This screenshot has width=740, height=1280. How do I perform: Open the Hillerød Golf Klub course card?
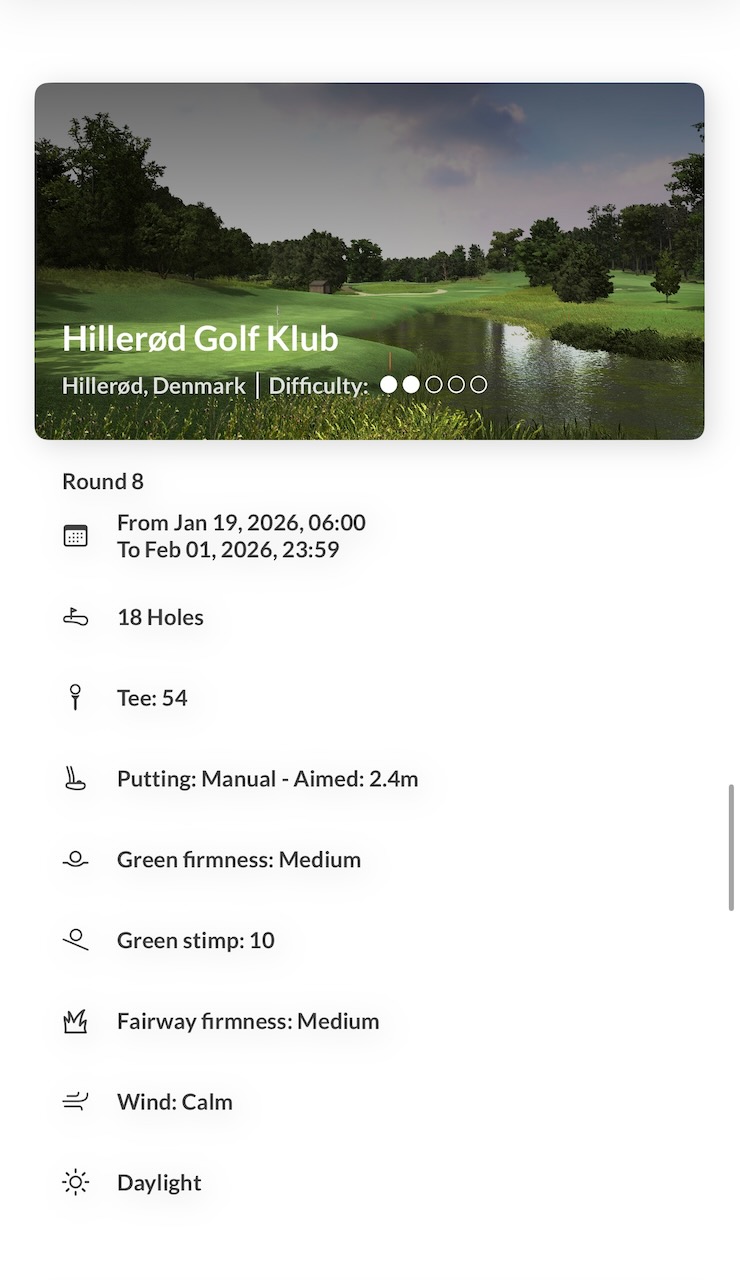(x=369, y=260)
